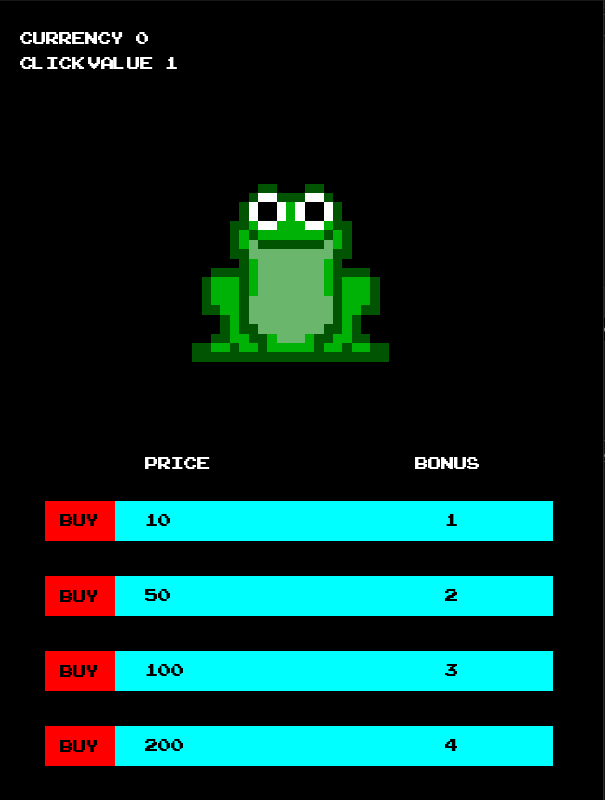
Task: Buy the upgrade priced at 100
Action: click(x=80, y=671)
